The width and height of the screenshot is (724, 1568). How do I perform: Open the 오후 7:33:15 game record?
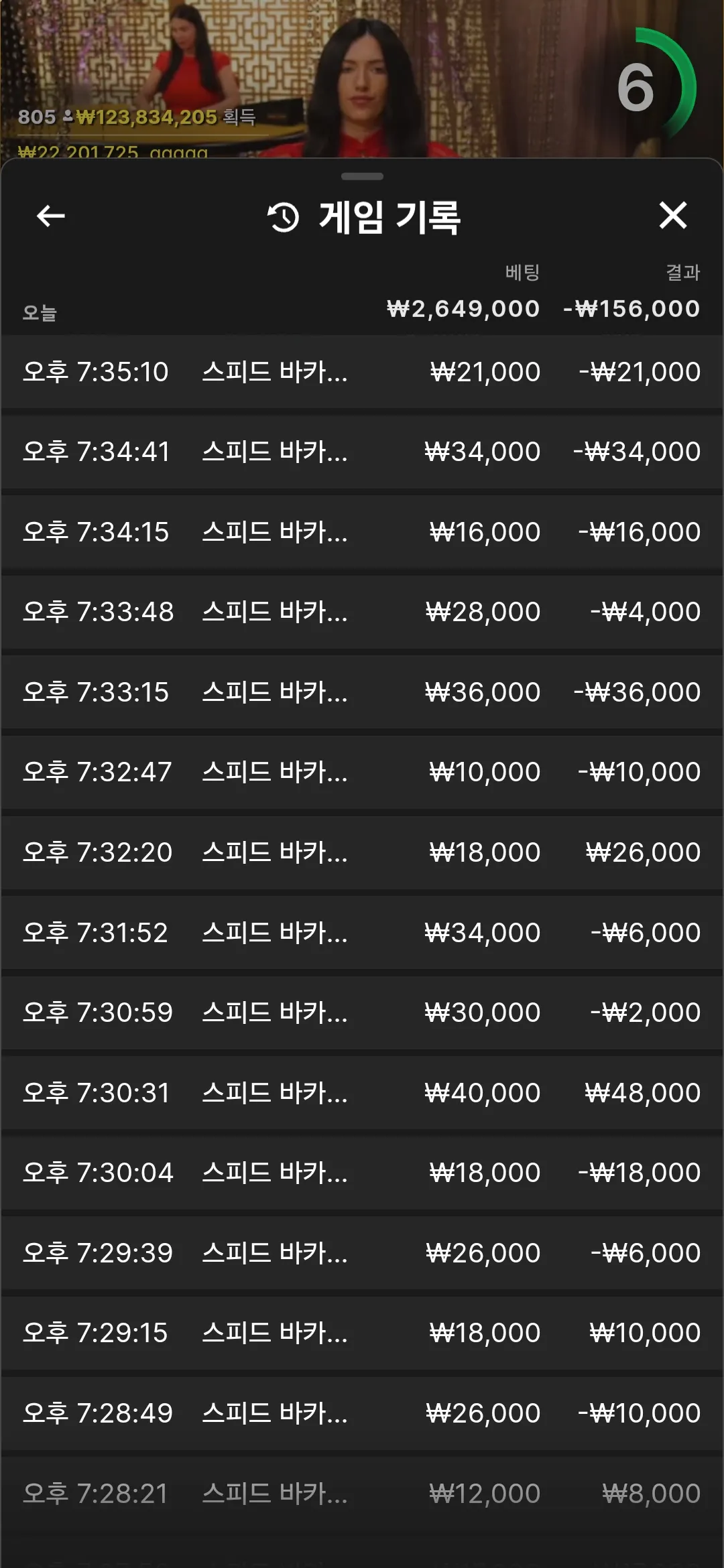tap(362, 692)
